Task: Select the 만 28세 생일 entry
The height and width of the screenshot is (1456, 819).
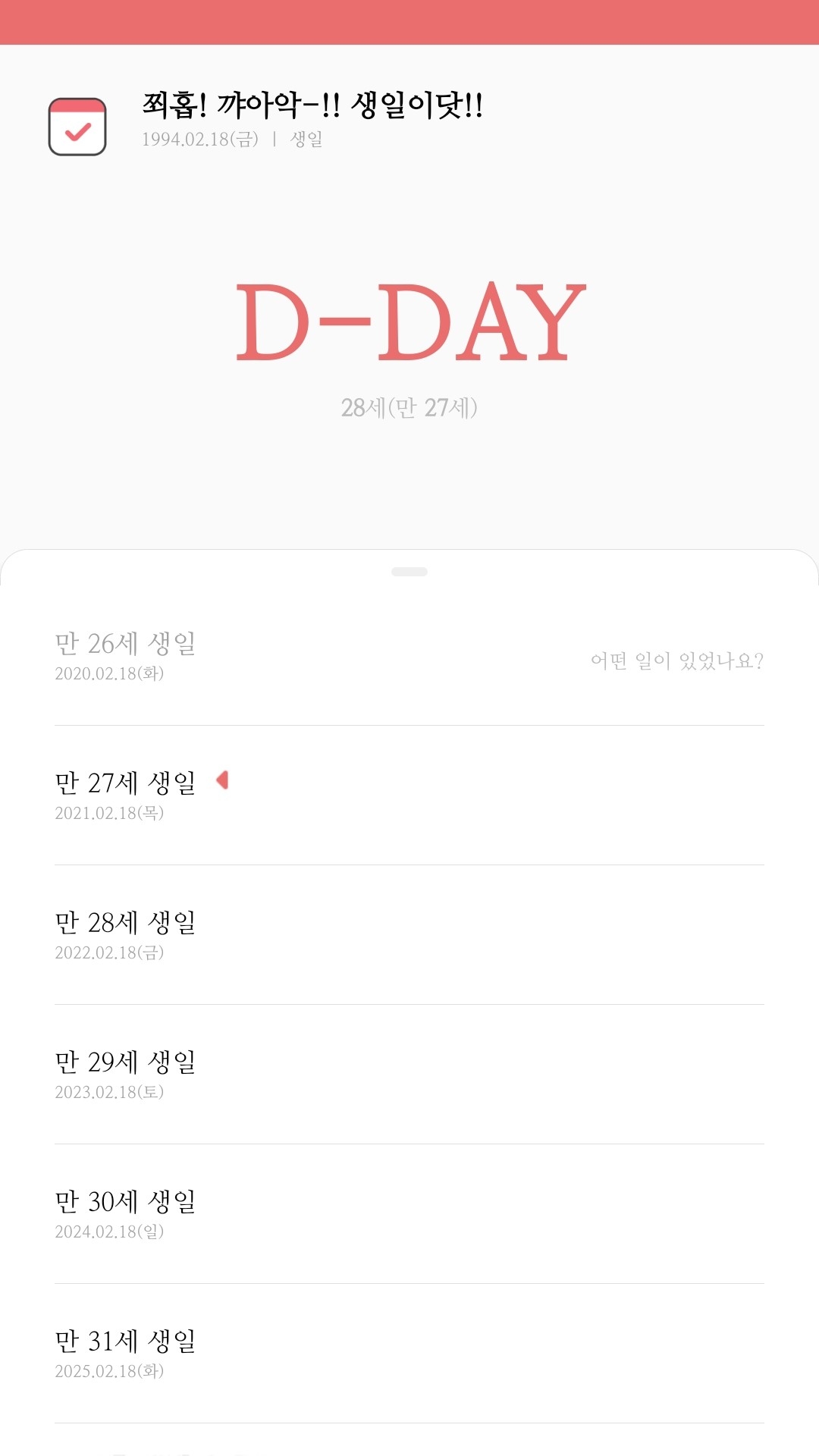Action: pos(409,935)
